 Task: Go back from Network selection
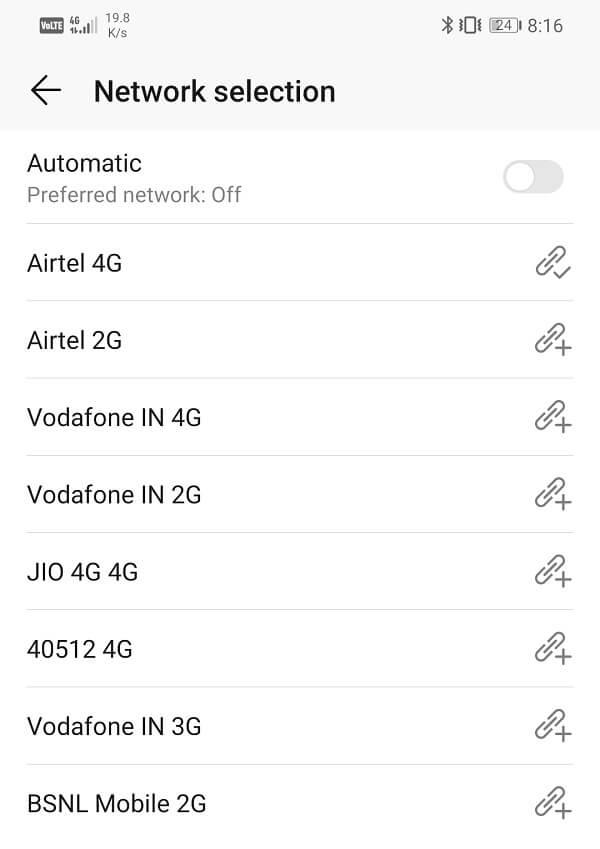click(46, 91)
